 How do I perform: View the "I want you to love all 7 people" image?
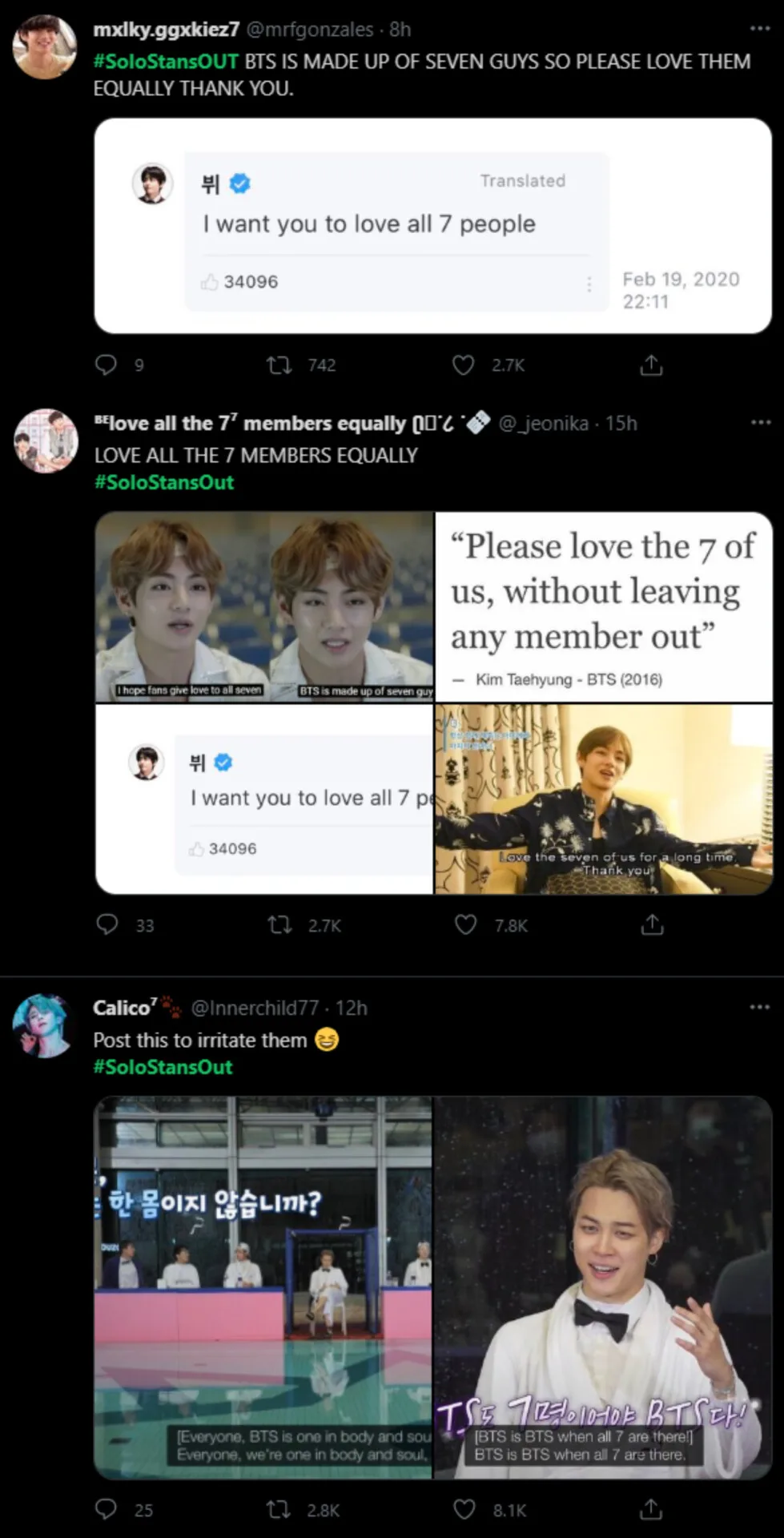(432, 226)
